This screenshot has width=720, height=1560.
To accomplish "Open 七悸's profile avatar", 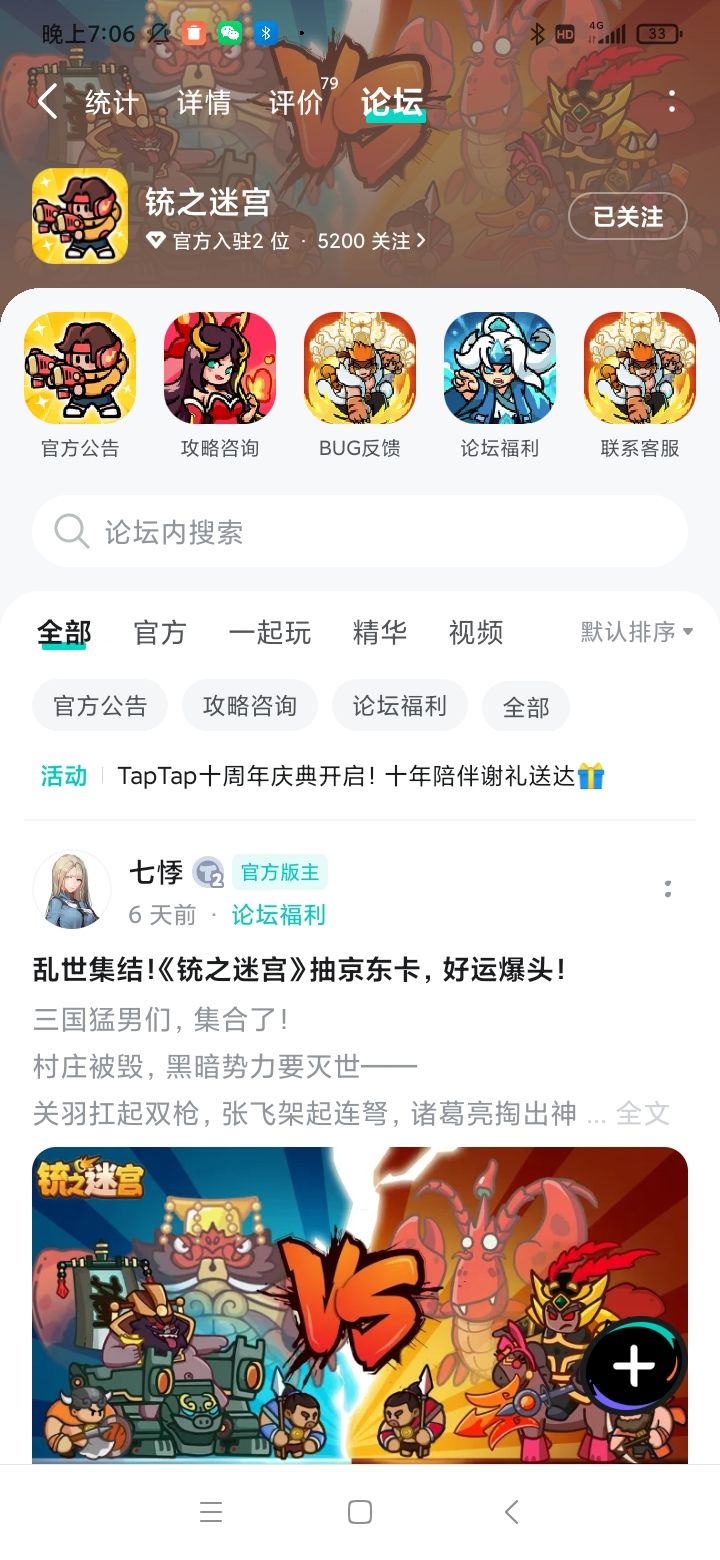I will (x=71, y=888).
